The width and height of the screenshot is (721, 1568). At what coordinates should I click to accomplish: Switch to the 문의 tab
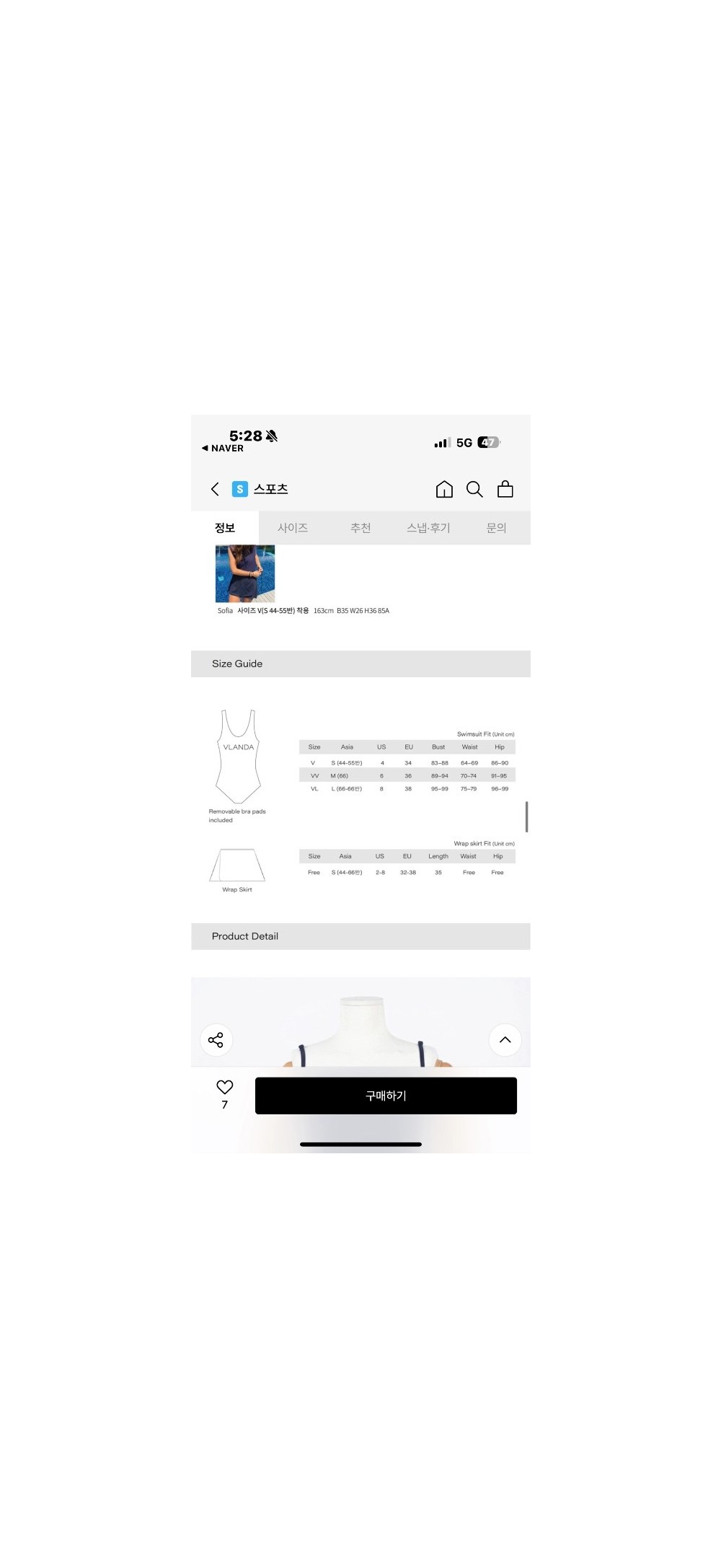pos(496,528)
